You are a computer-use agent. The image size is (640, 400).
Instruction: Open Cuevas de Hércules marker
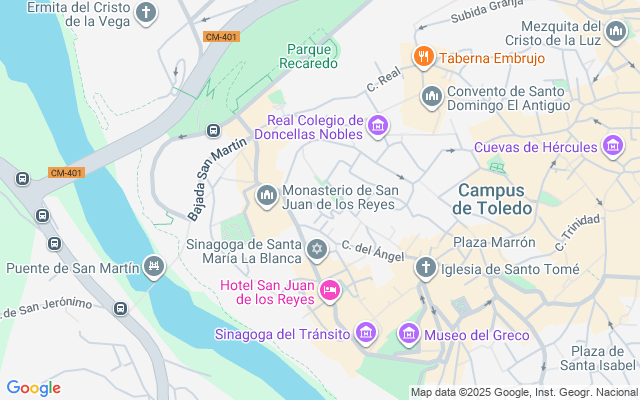(613, 149)
